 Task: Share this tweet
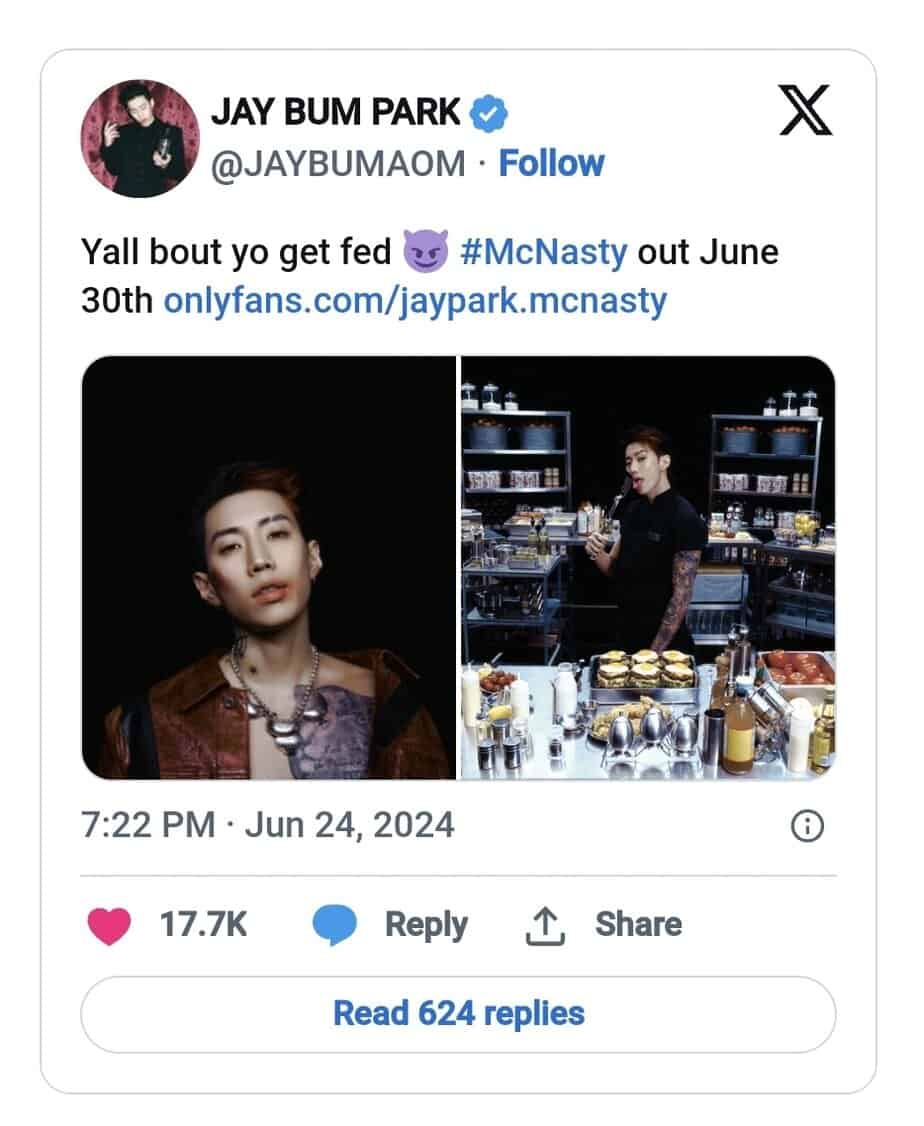(603, 924)
